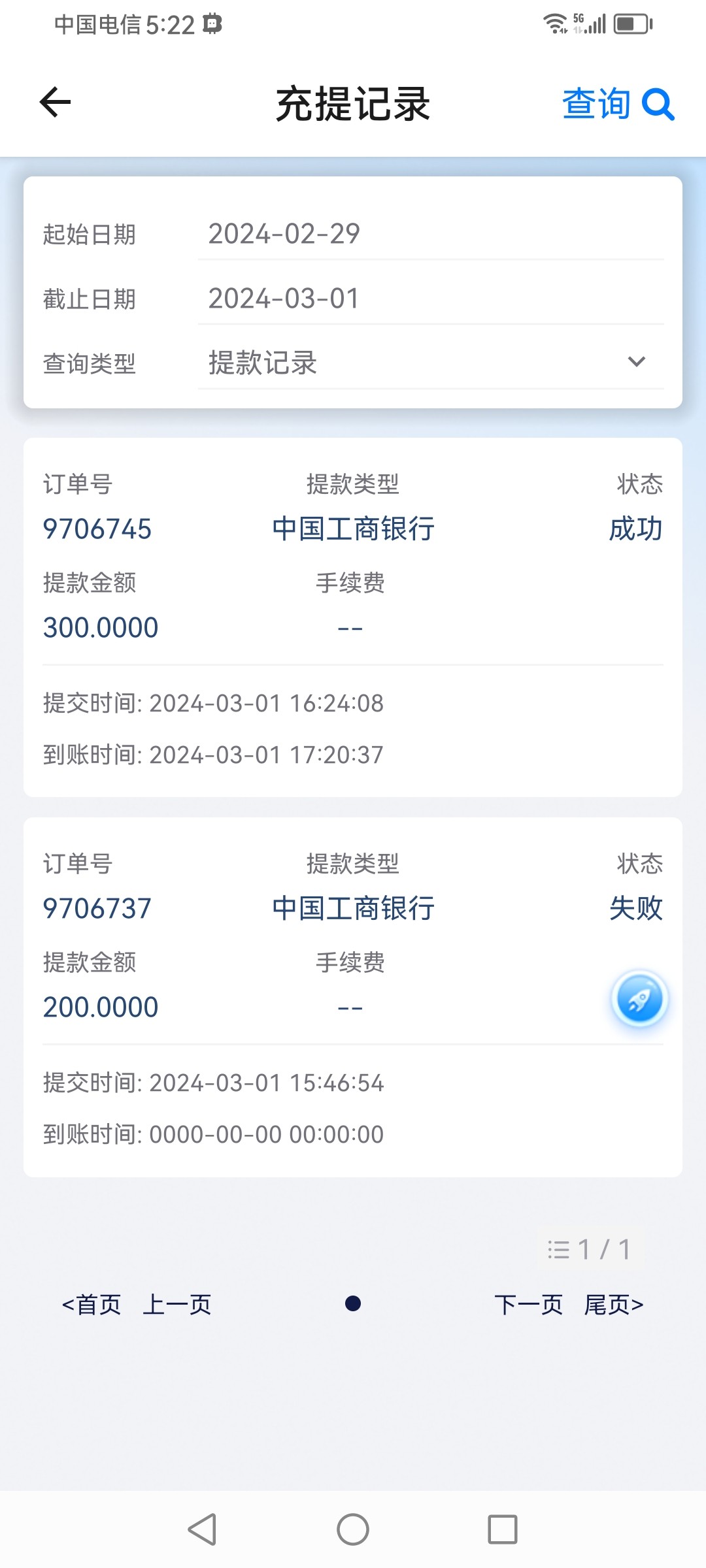
Task: Go to 上一页 previous page
Action: tap(177, 1305)
